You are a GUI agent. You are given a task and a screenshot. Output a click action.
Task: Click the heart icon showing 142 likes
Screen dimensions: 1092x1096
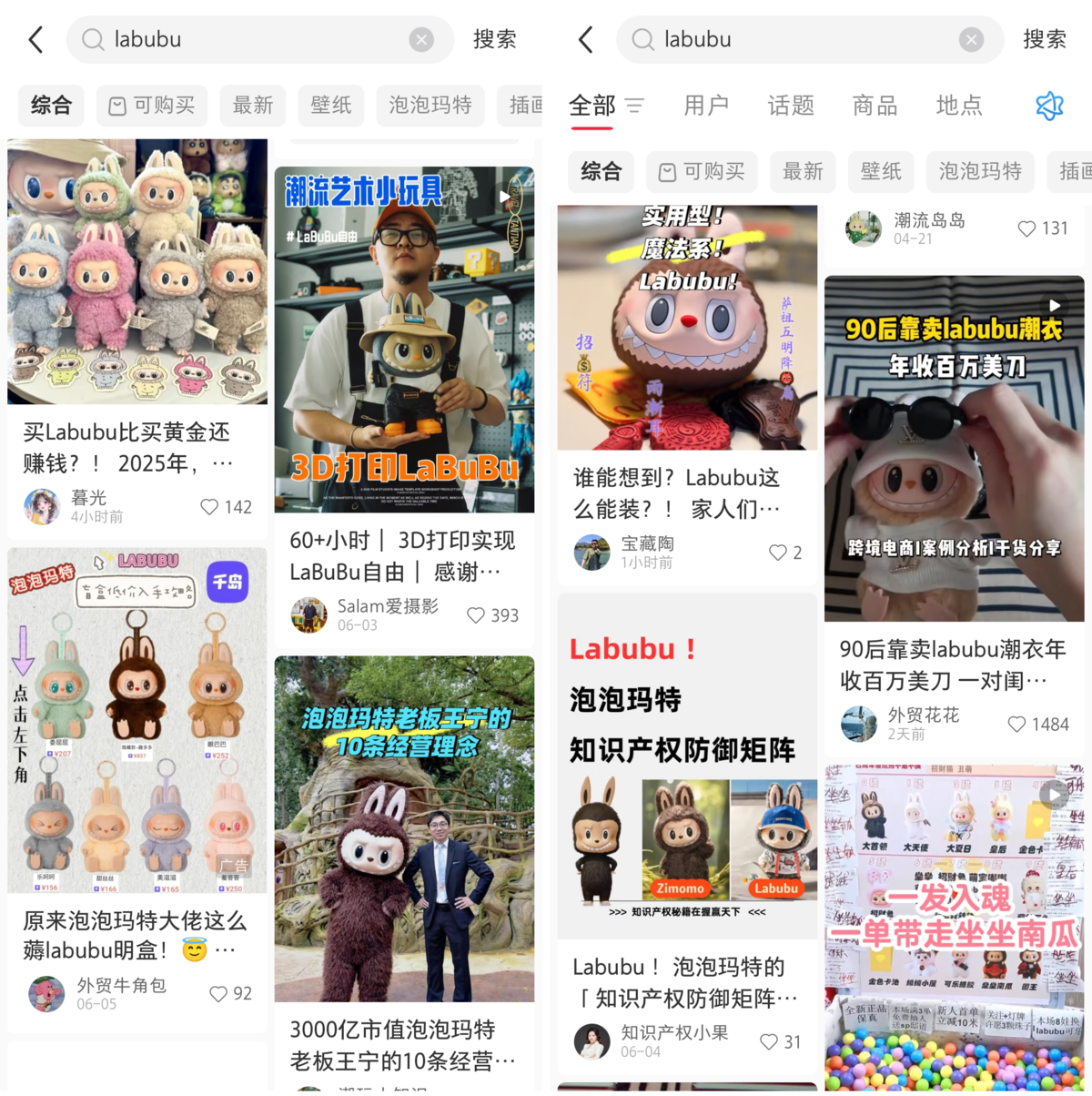click(x=208, y=507)
